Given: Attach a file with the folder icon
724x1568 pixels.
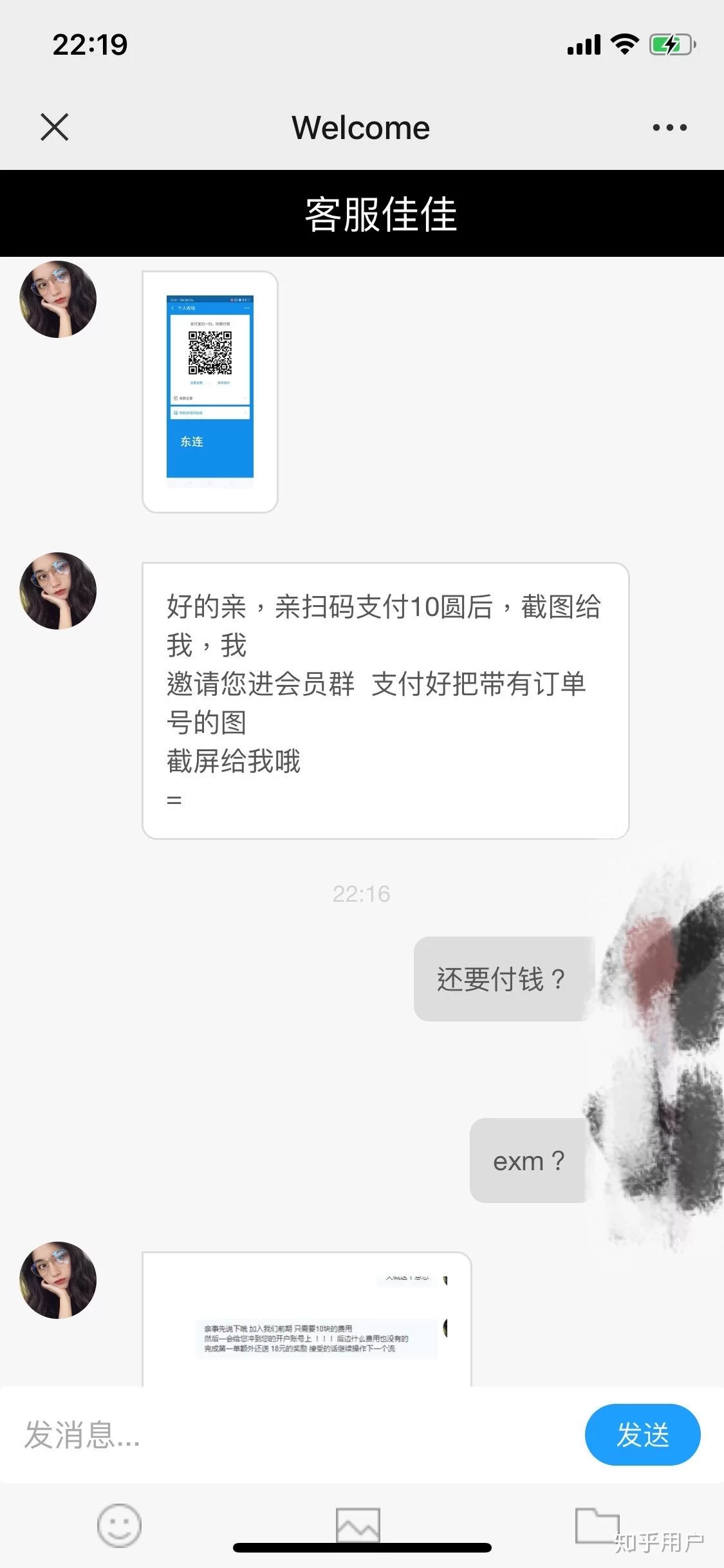Looking at the screenshot, I should click(x=597, y=1525).
